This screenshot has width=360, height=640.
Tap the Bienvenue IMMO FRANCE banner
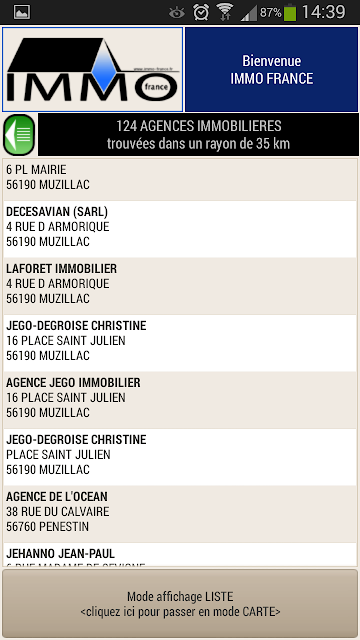[271, 69]
